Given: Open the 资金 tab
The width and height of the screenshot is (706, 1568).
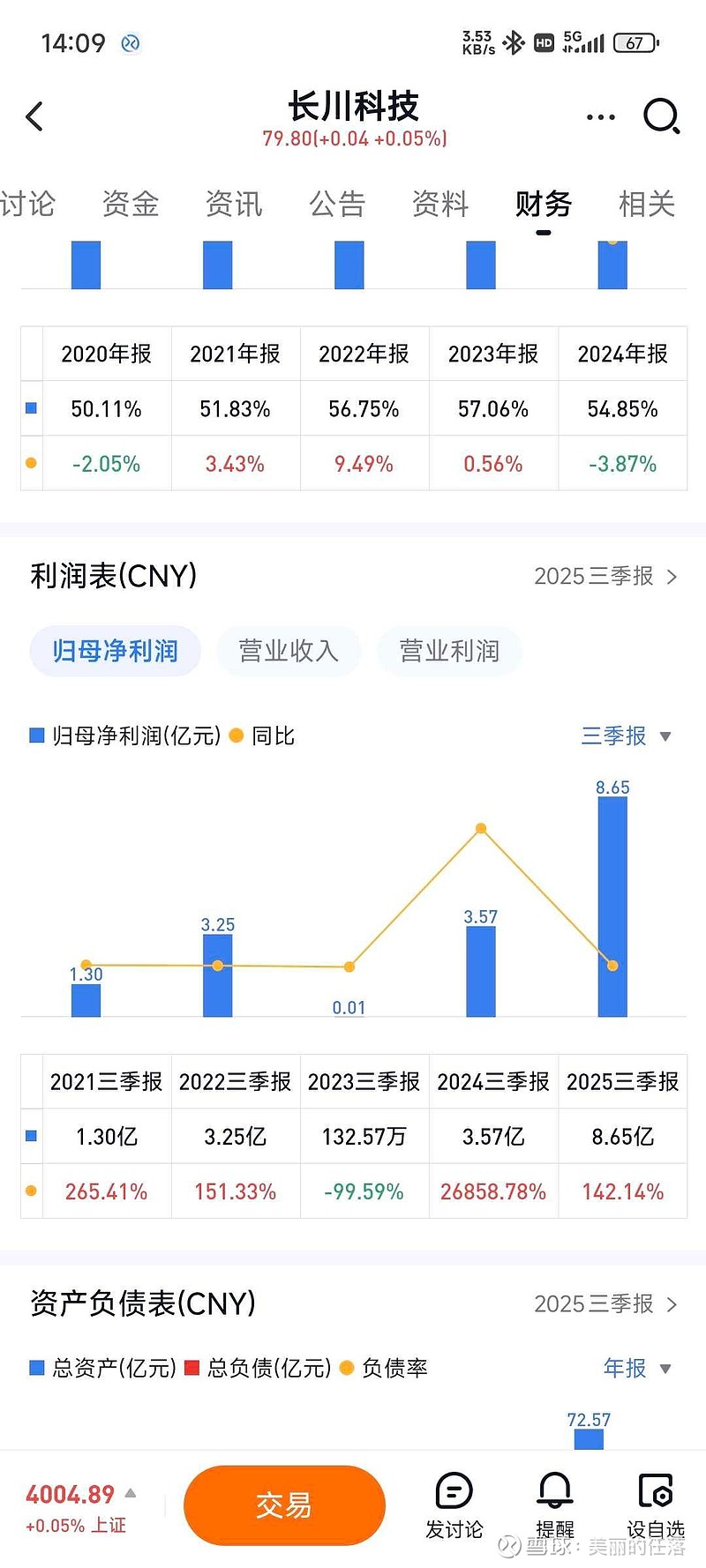Looking at the screenshot, I should click(130, 204).
